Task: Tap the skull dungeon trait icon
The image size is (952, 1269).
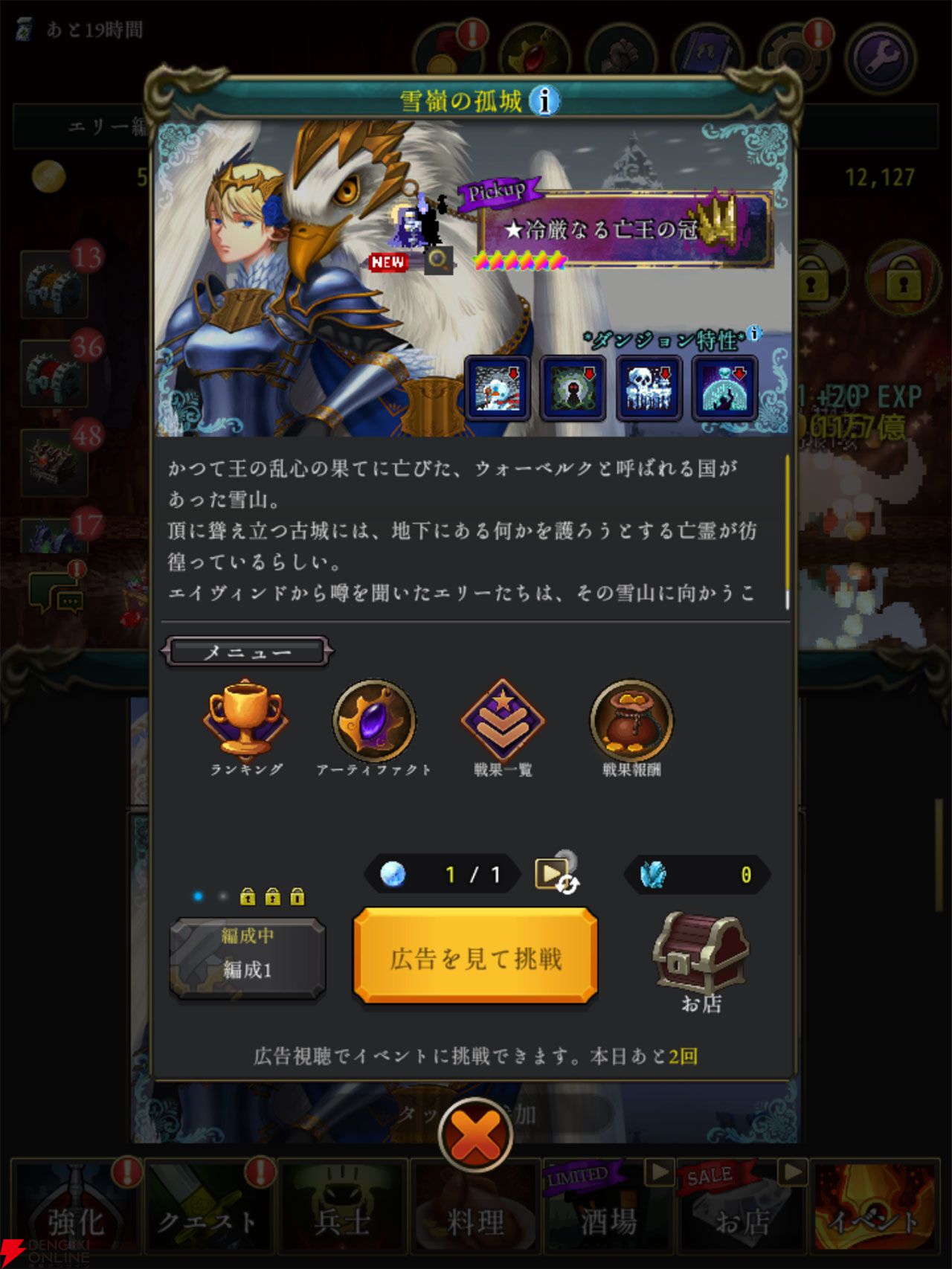Action: 649,388
